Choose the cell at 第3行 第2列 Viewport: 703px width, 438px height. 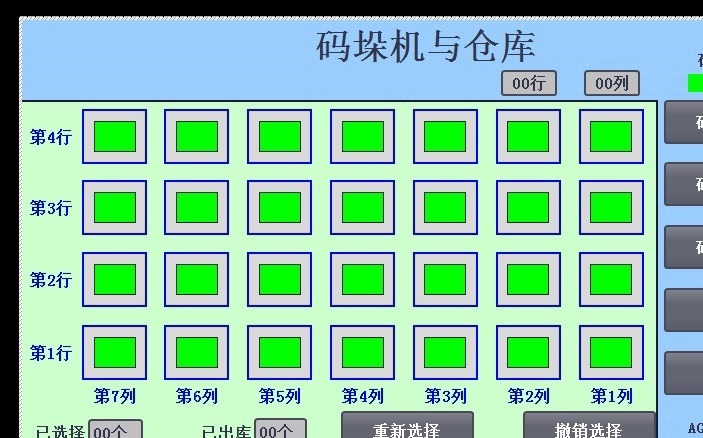pos(528,207)
